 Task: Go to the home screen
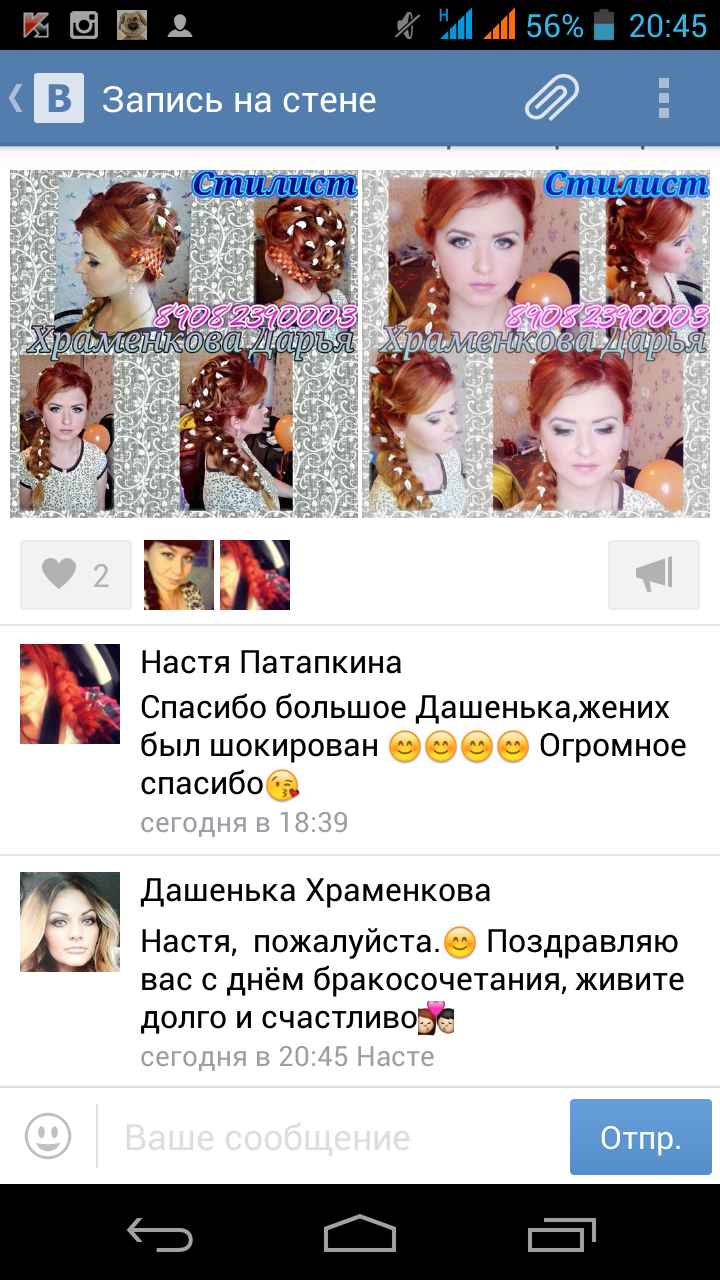[x=360, y=1234]
